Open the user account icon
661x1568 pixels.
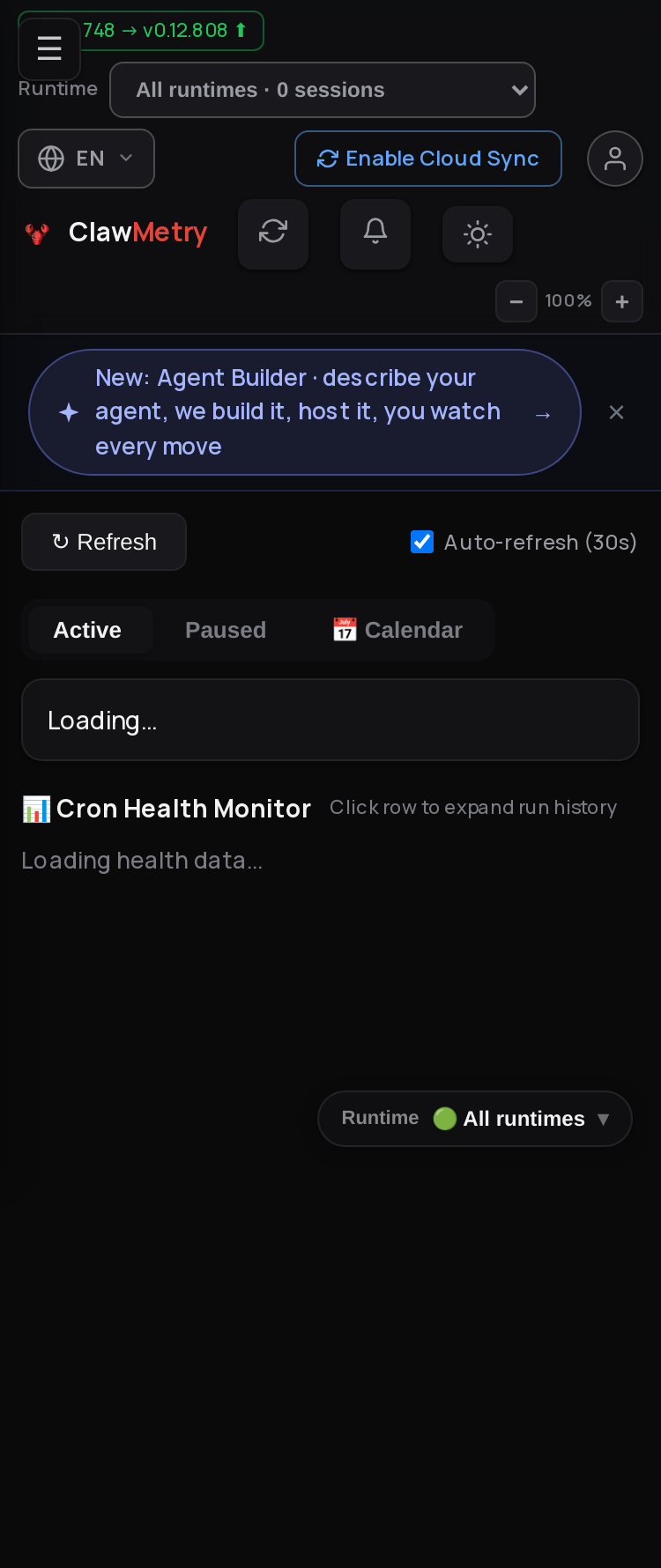click(615, 159)
